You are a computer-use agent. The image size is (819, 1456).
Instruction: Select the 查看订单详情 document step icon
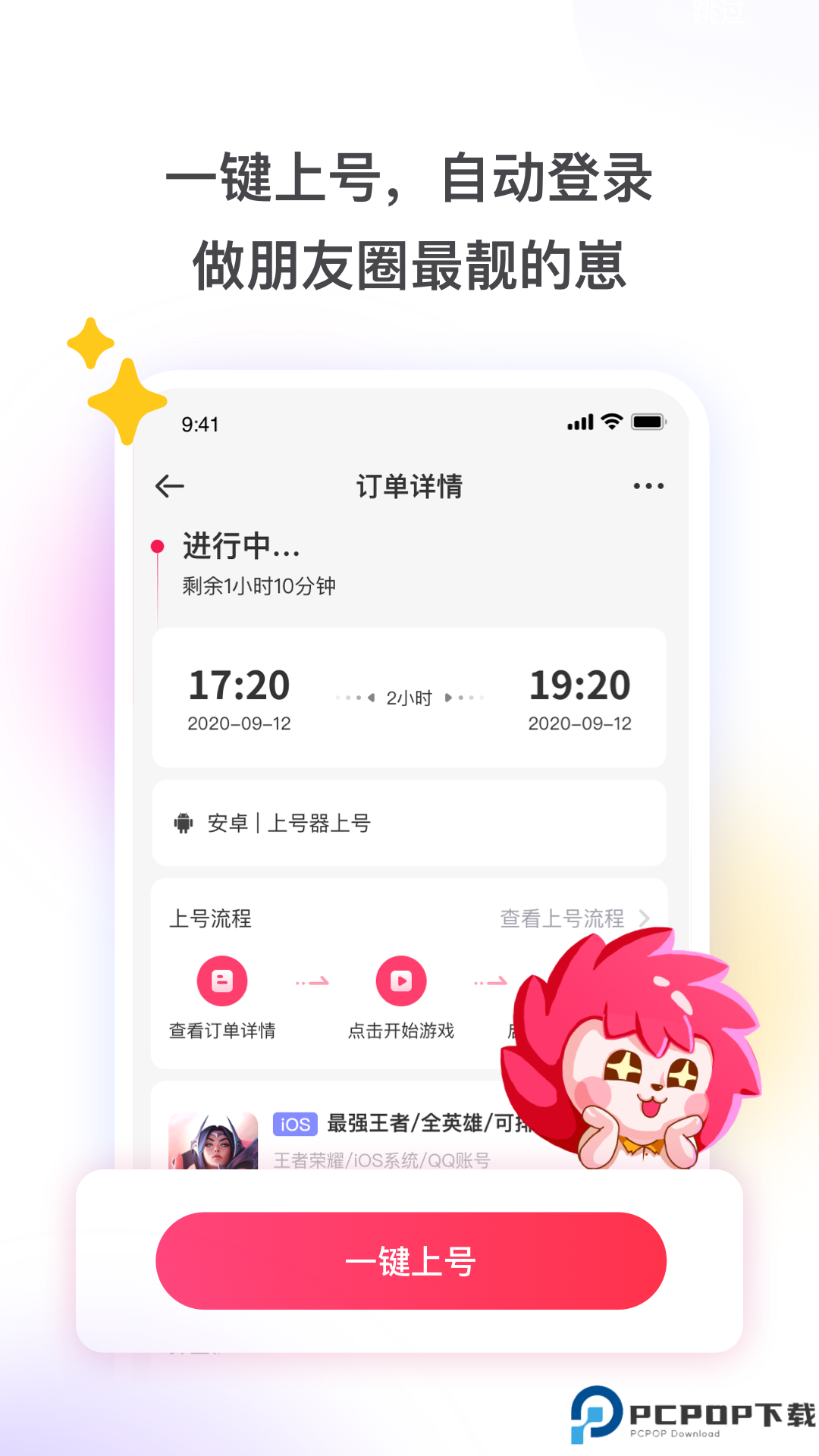tap(222, 980)
